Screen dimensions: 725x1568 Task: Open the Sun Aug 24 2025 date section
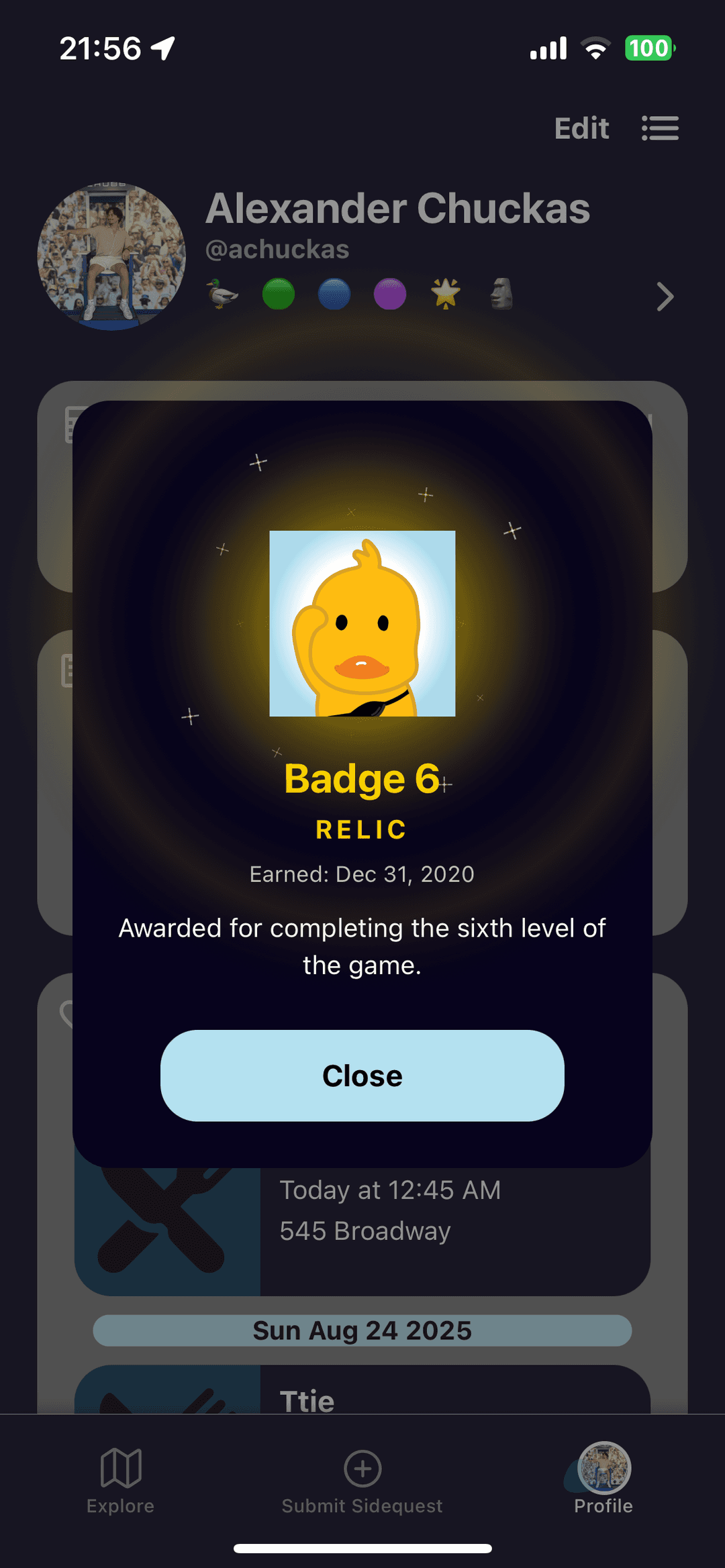362,1330
